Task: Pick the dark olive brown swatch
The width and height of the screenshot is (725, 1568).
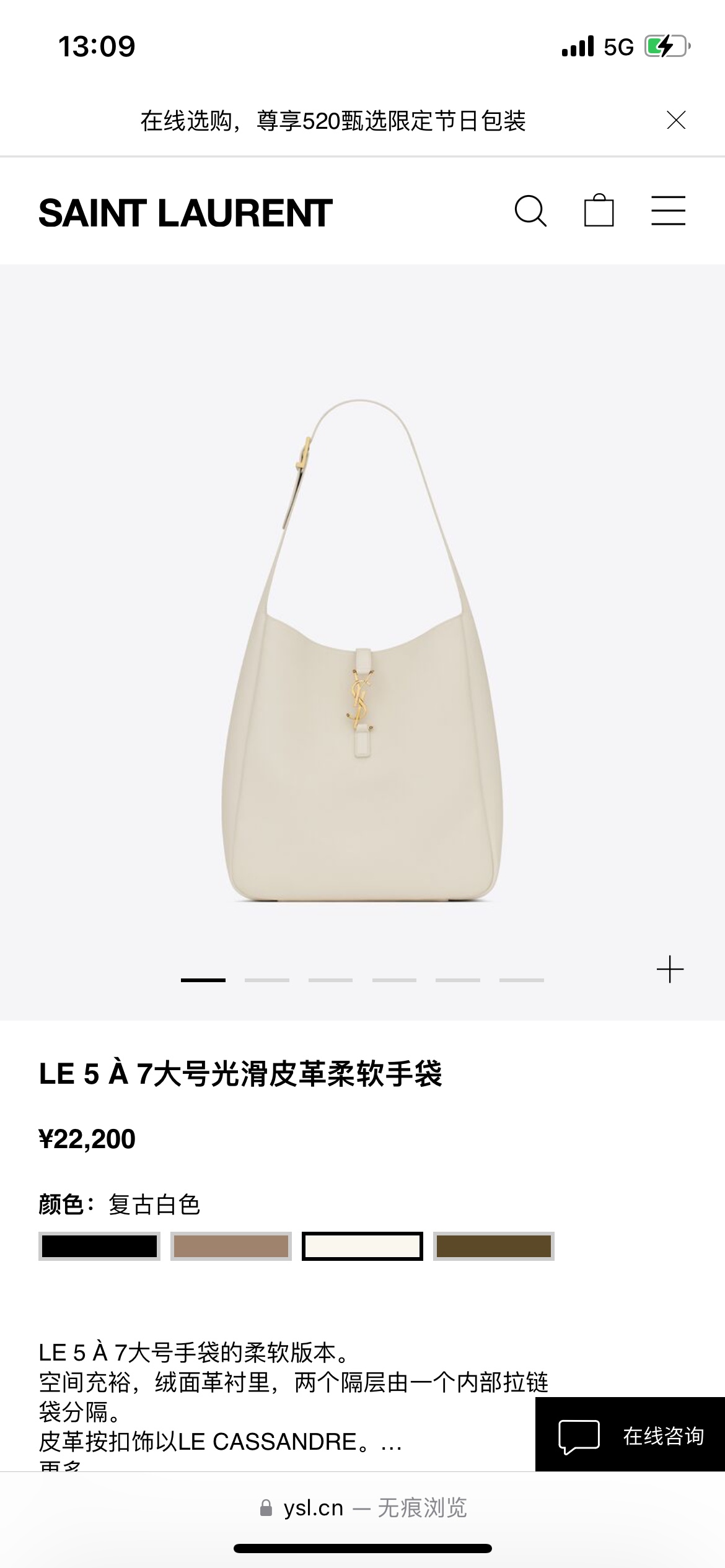Action: [493, 1247]
